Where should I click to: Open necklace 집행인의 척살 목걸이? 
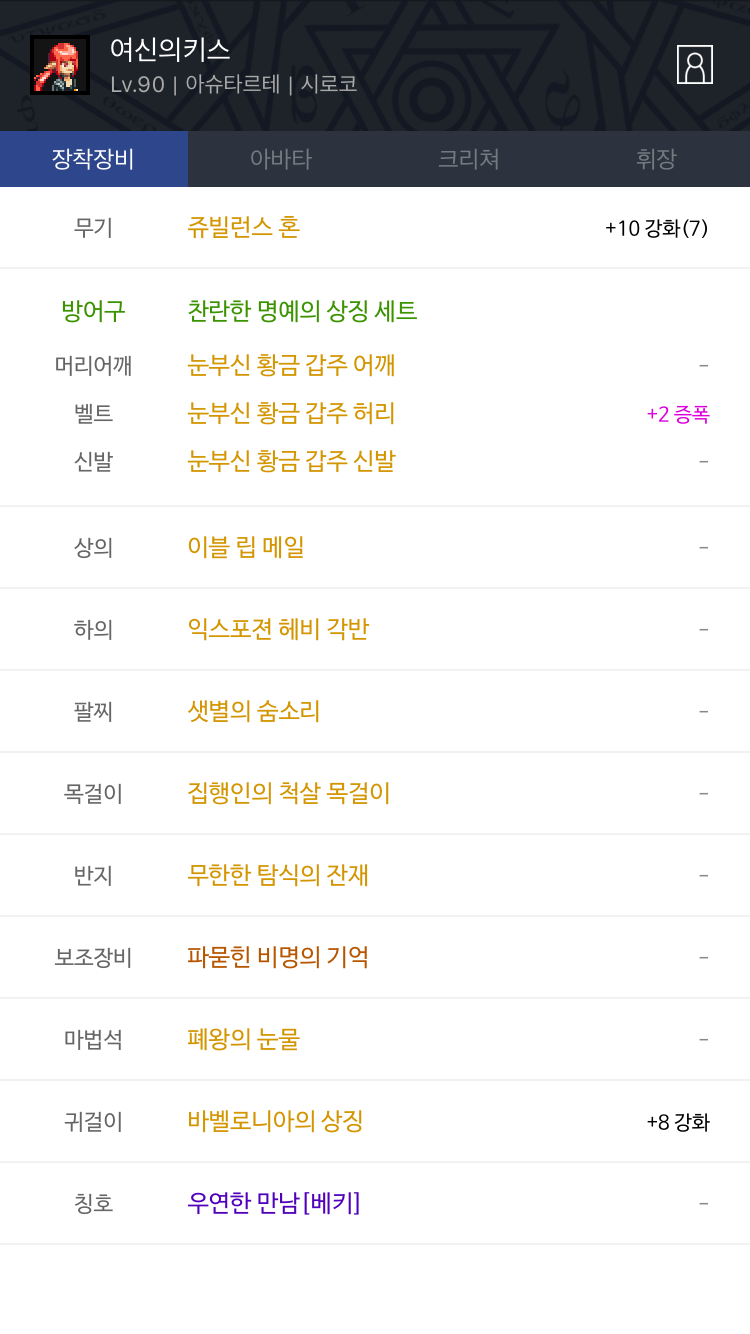289,794
